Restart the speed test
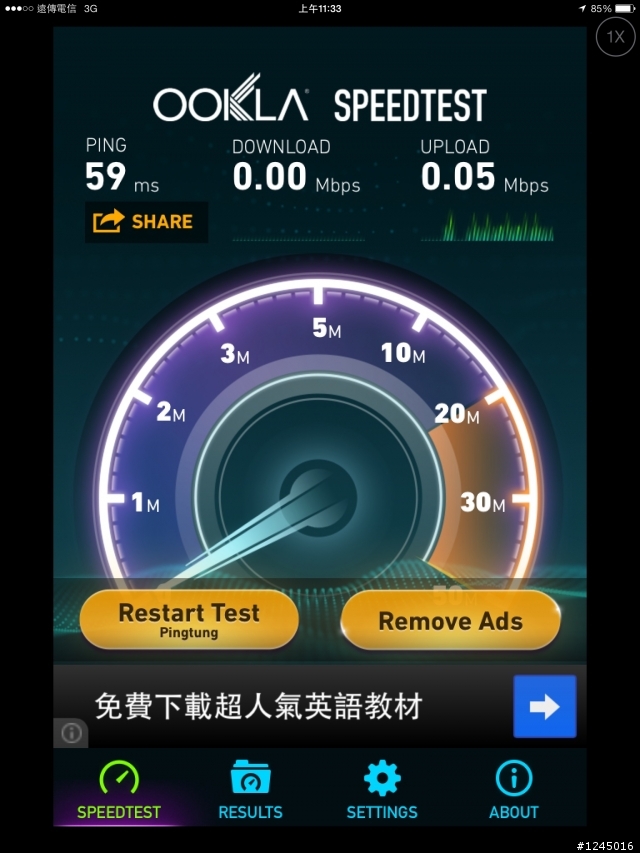Image resolution: width=640 pixels, height=854 pixels. point(189,619)
